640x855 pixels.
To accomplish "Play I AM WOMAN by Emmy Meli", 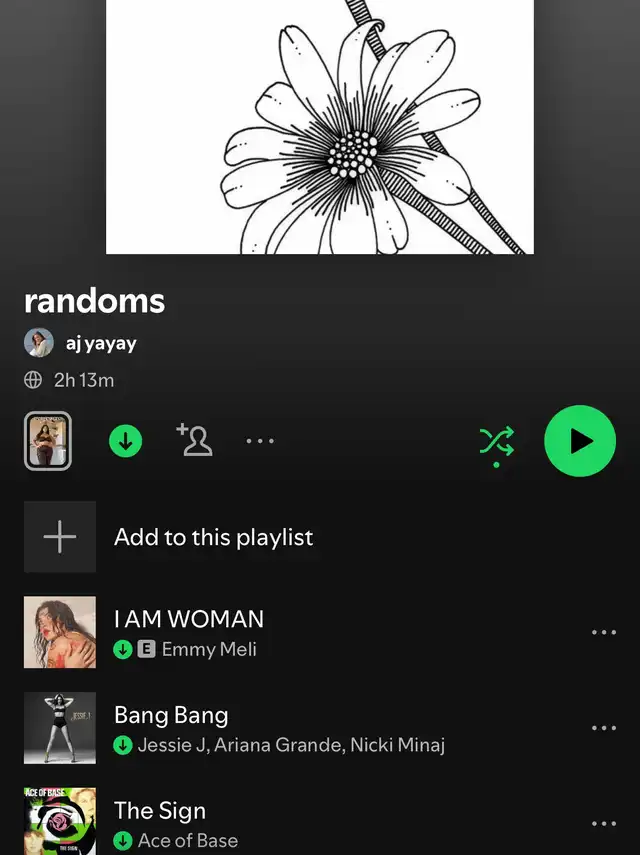I will coord(190,631).
